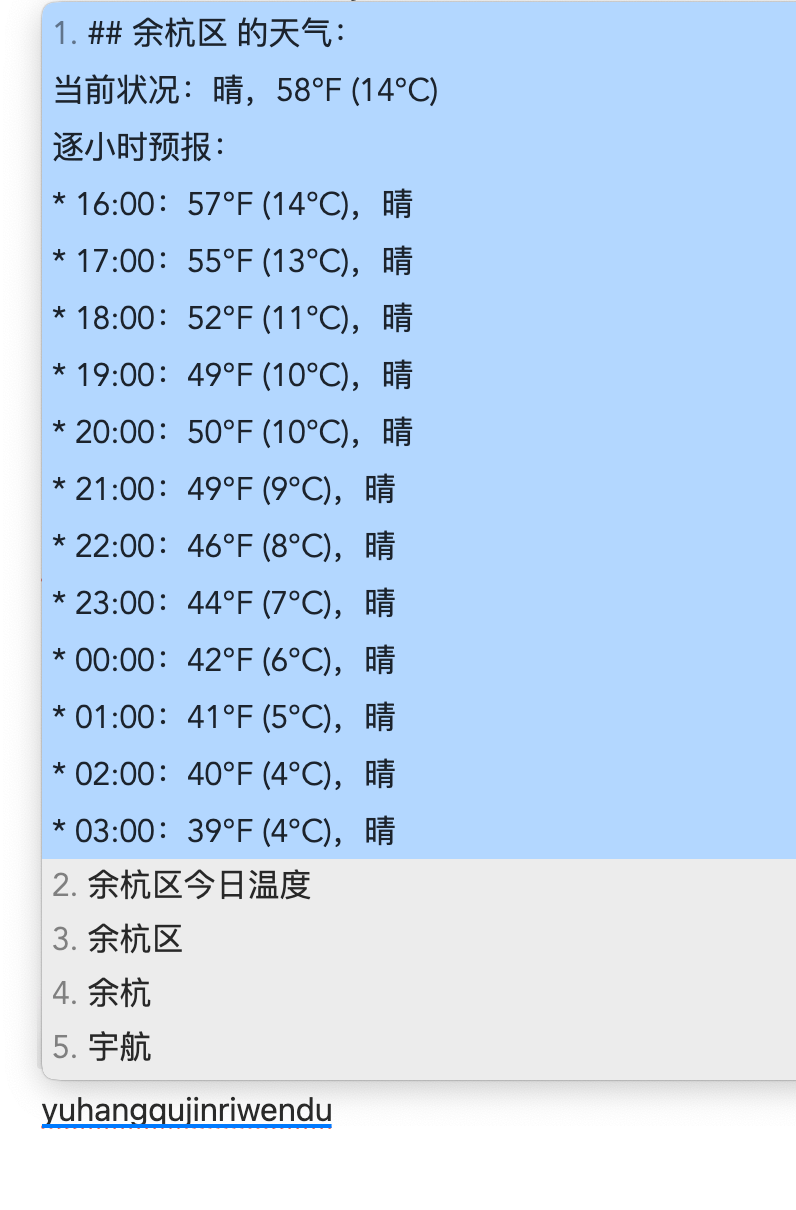Viewport: 796px width, 1210px height.
Task: Select the first candidate with 余杭区 weather forecast
Action: (x=419, y=431)
